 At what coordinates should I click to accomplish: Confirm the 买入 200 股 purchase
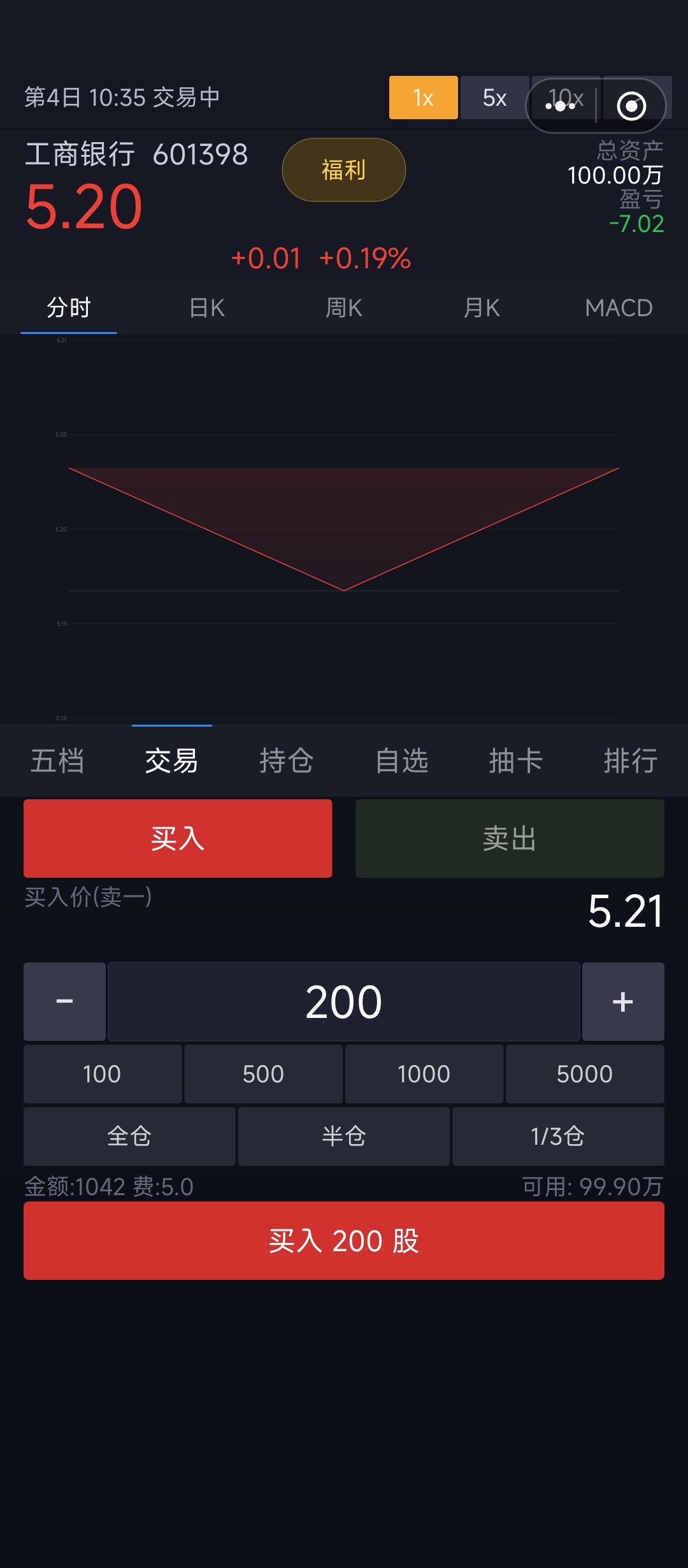click(344, 1240)
